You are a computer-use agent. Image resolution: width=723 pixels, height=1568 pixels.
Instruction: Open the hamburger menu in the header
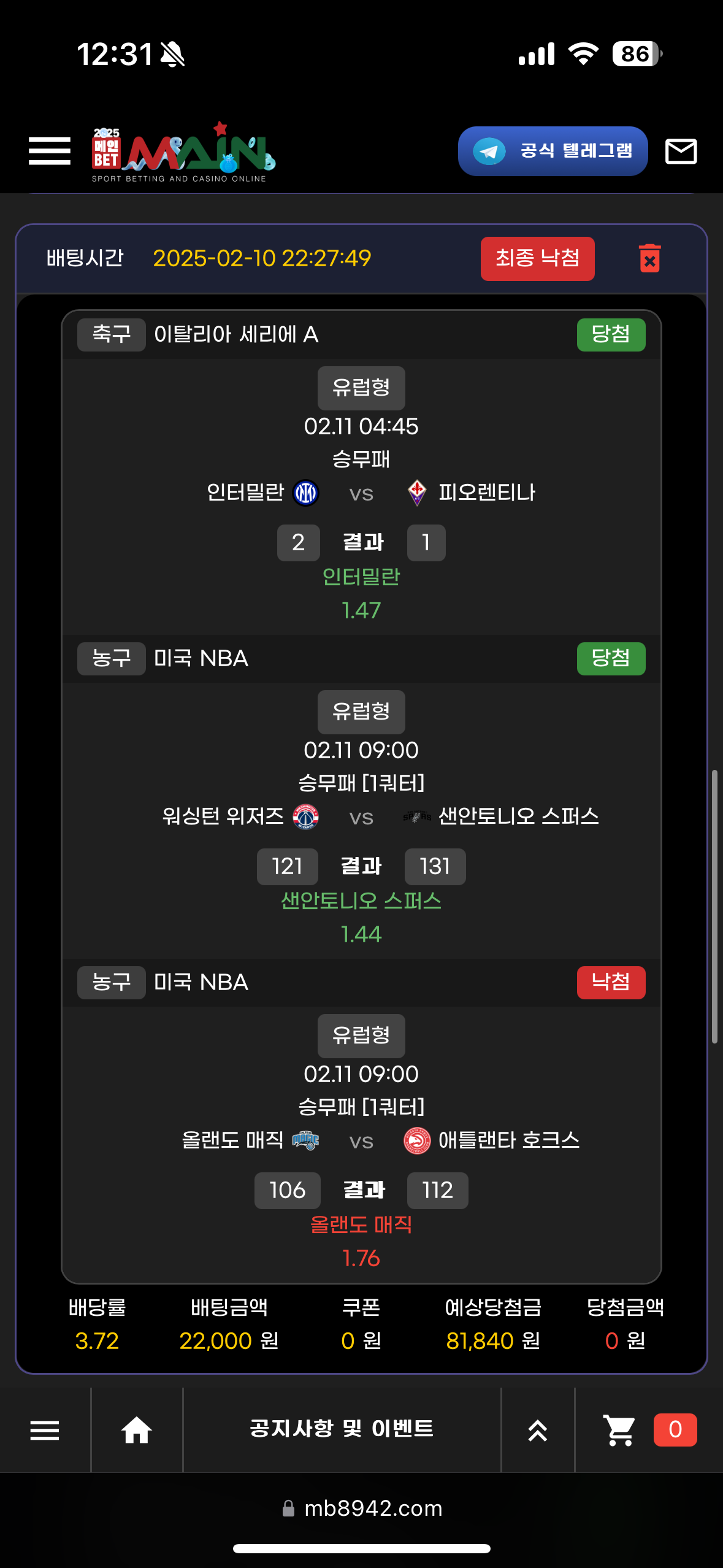tap(50, 151)
